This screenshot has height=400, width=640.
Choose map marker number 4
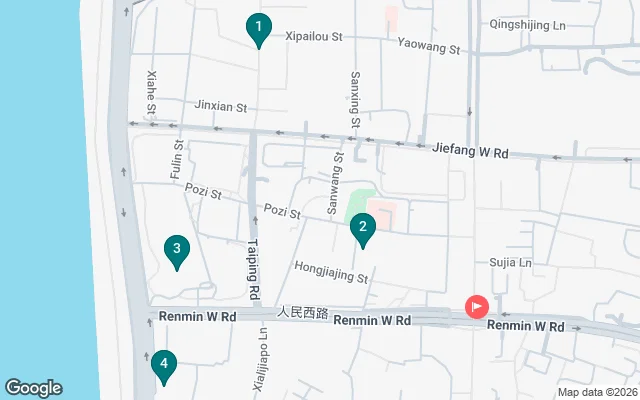tap(163, 365)
